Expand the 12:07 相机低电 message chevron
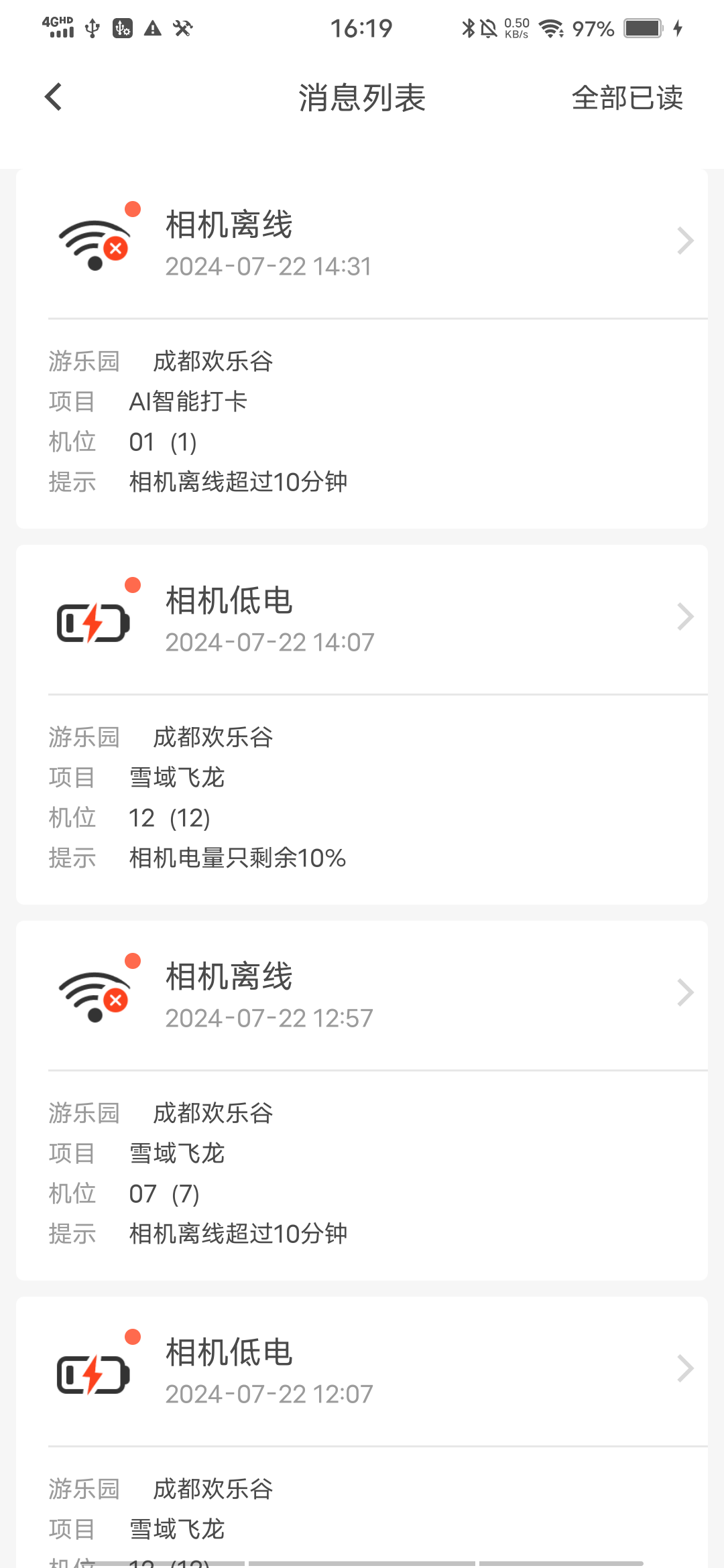The width and height of the screenshot is (724, 1568). pyautogui.click(x=684, y=1368)
